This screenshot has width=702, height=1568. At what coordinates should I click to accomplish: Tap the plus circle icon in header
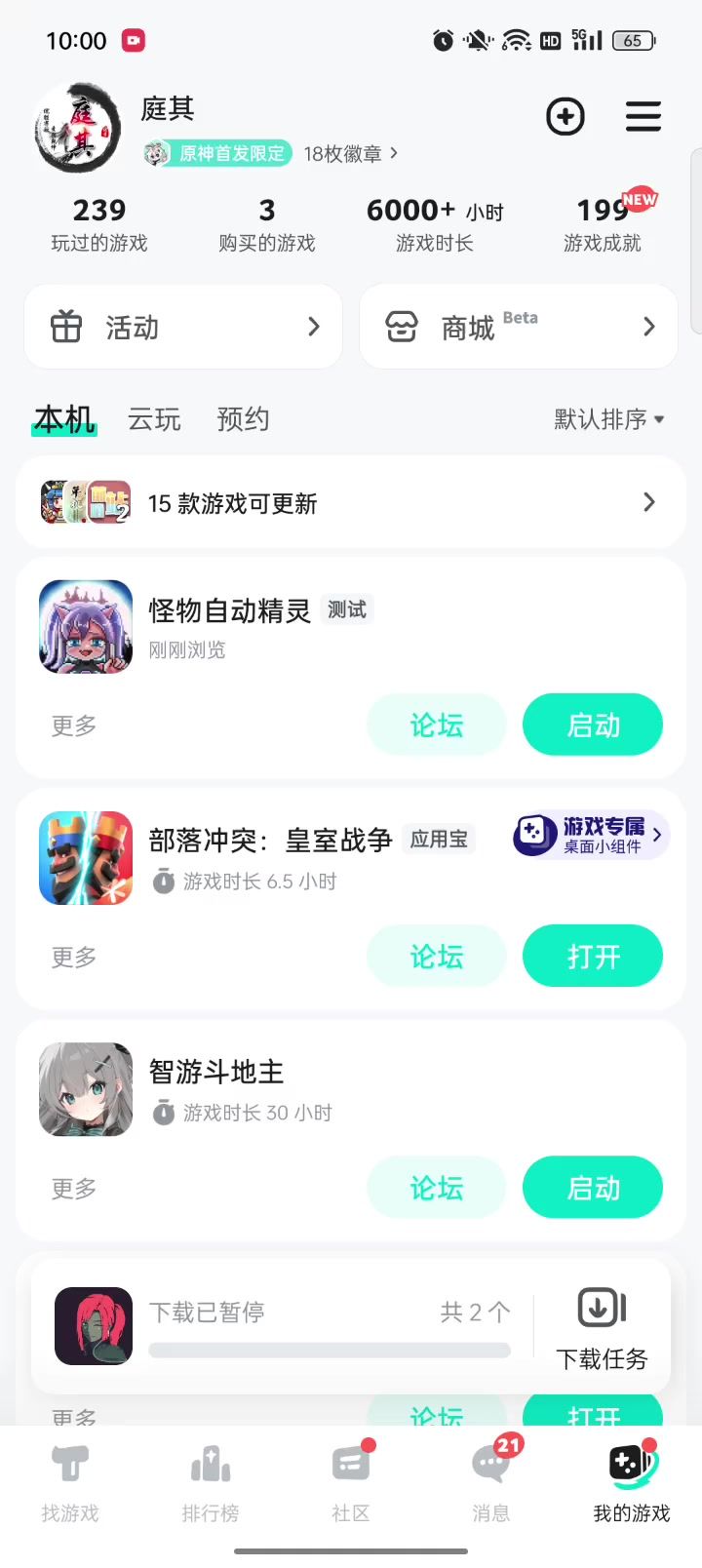click(565, 117)
